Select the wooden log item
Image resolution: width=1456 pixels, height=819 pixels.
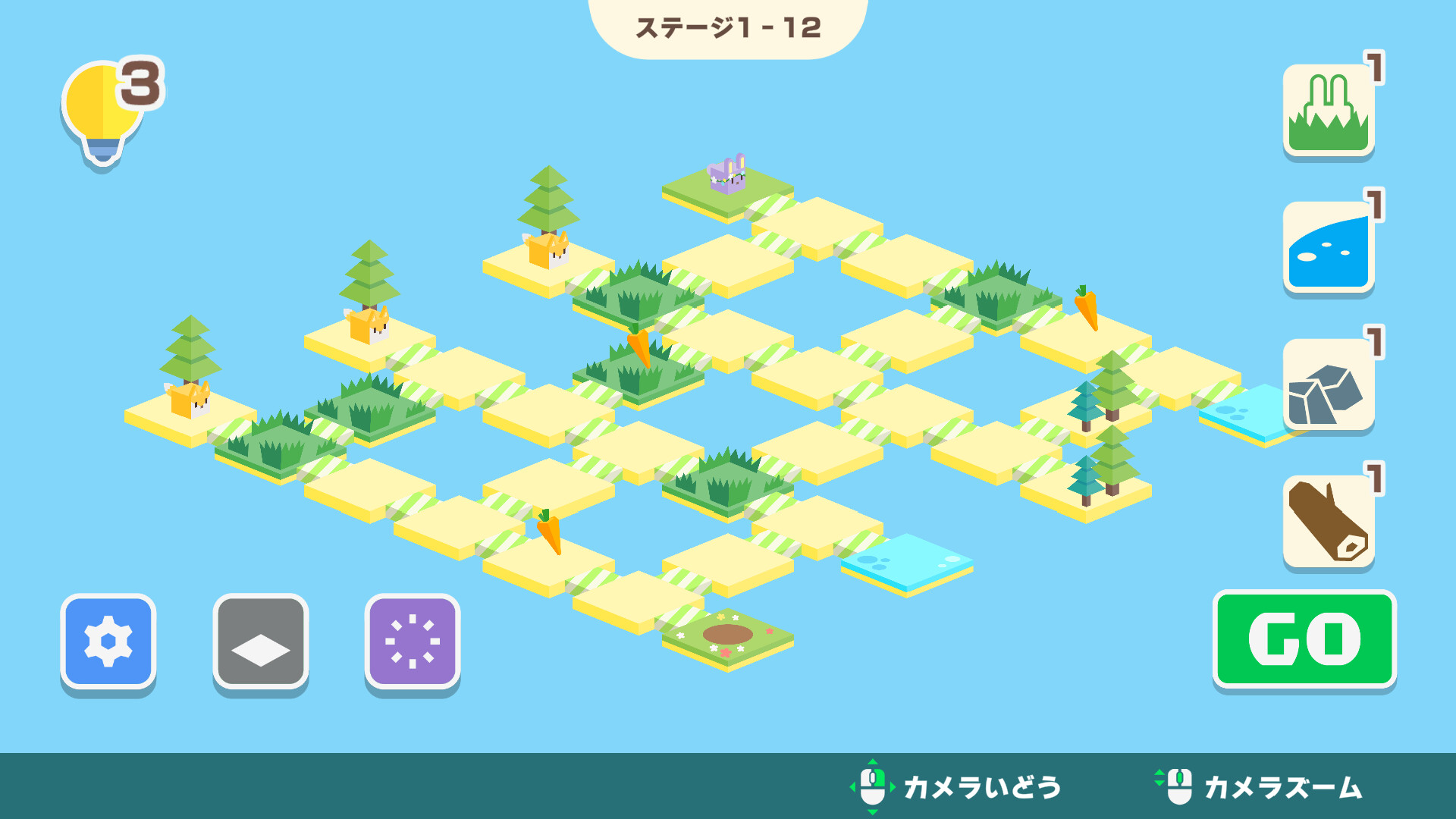[1329, 522]
